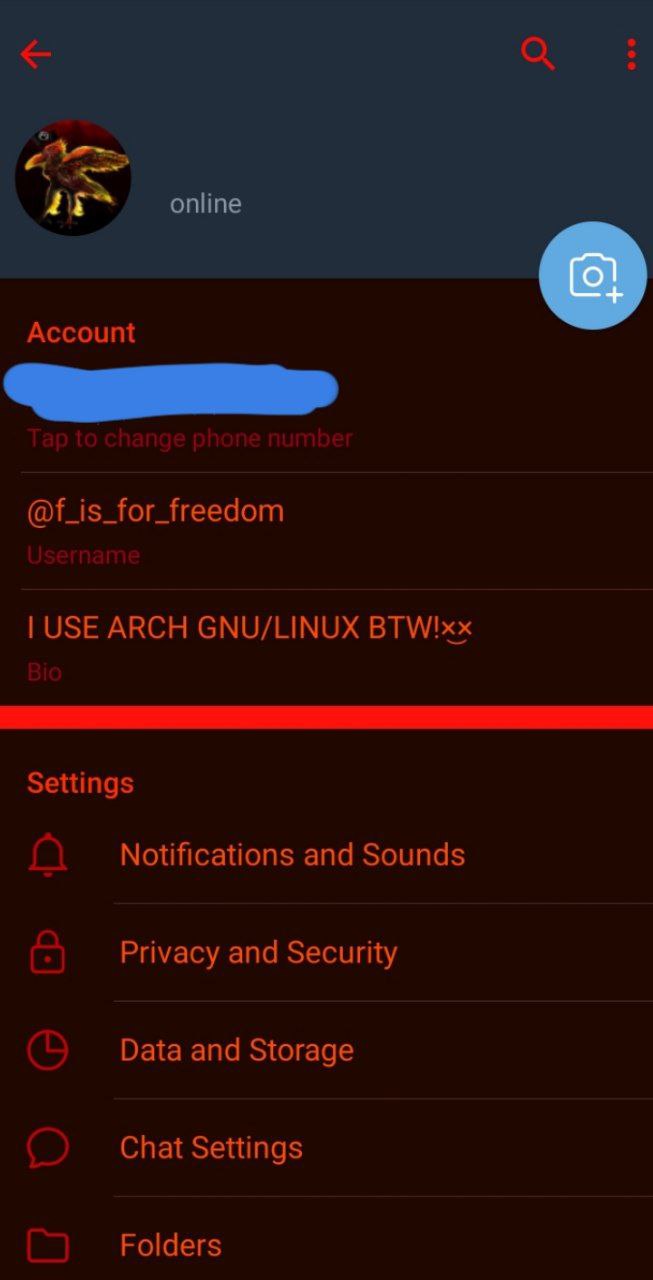Edit username @f_is_for_freedom
This screenshot has height=1280, width=653.
[326, 531]
